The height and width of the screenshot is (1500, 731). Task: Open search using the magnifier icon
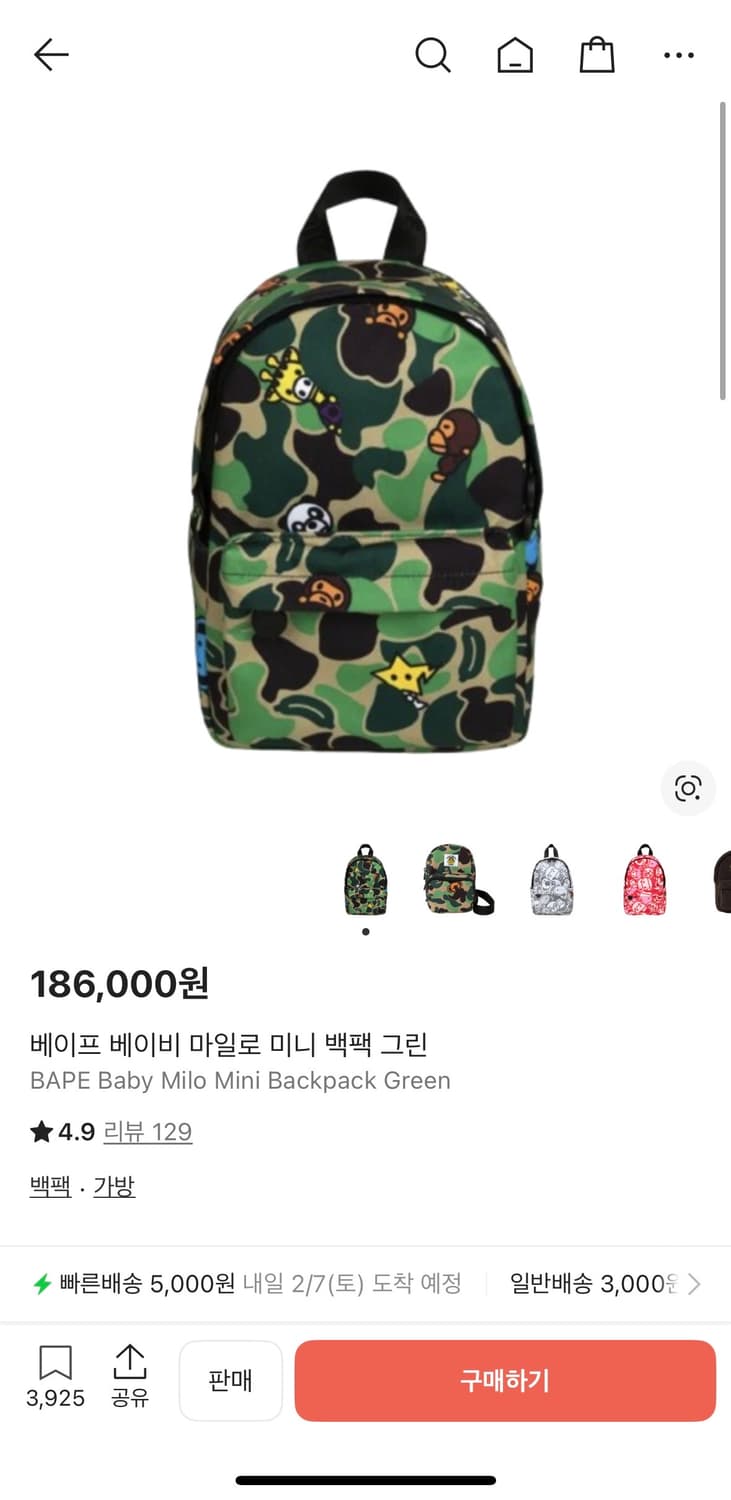[433, 55]
